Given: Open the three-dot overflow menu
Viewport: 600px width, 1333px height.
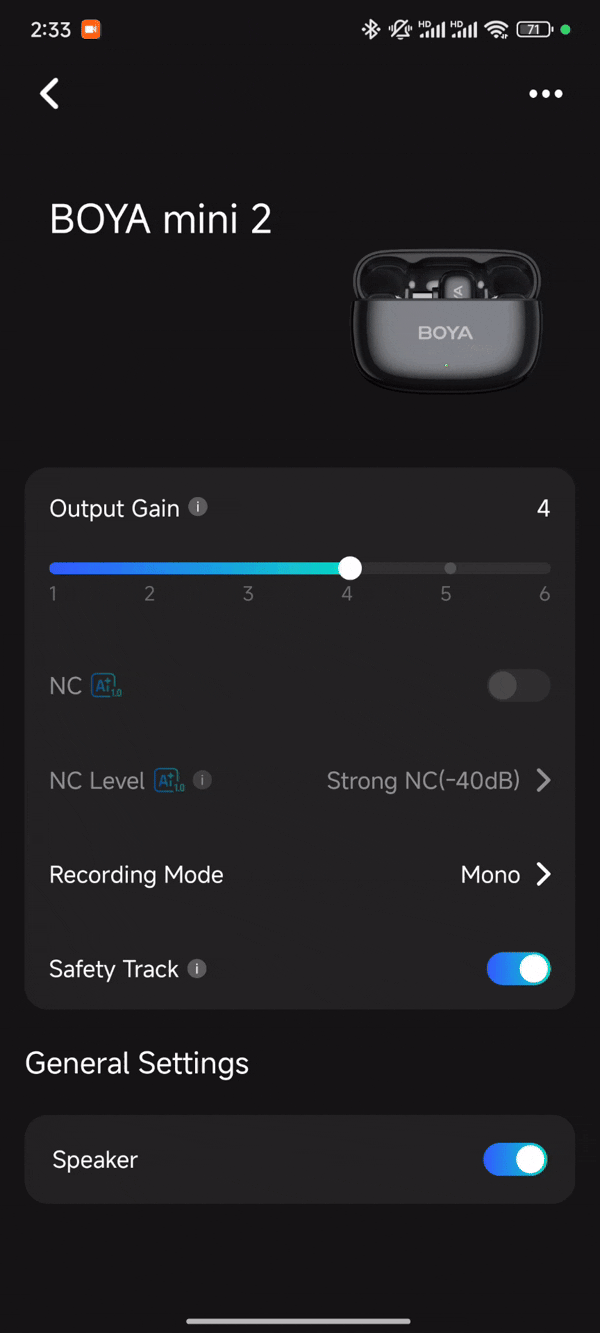Looking at the screenshot, I should 545,94.
